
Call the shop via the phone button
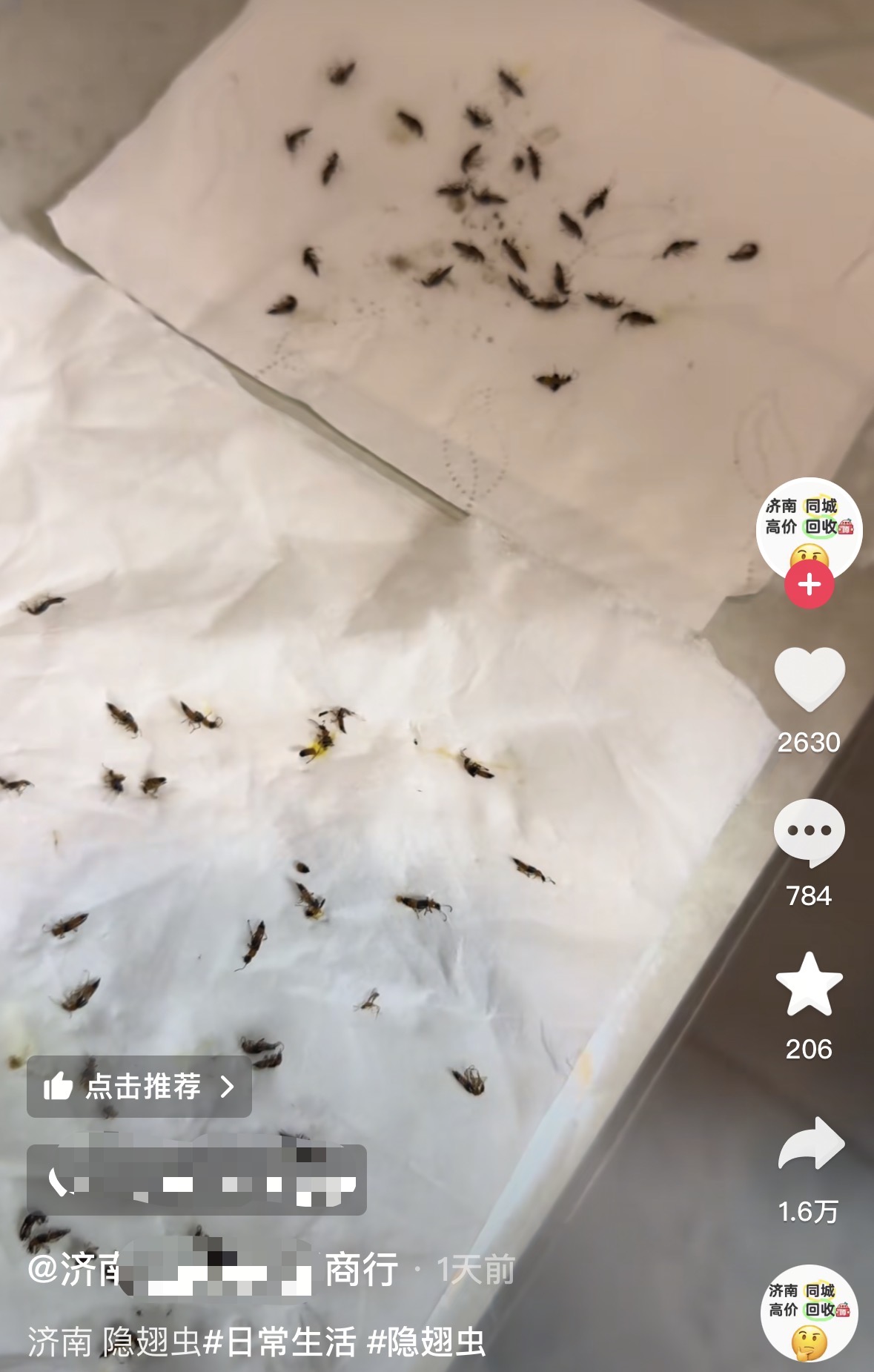(x=196, y=1181)
